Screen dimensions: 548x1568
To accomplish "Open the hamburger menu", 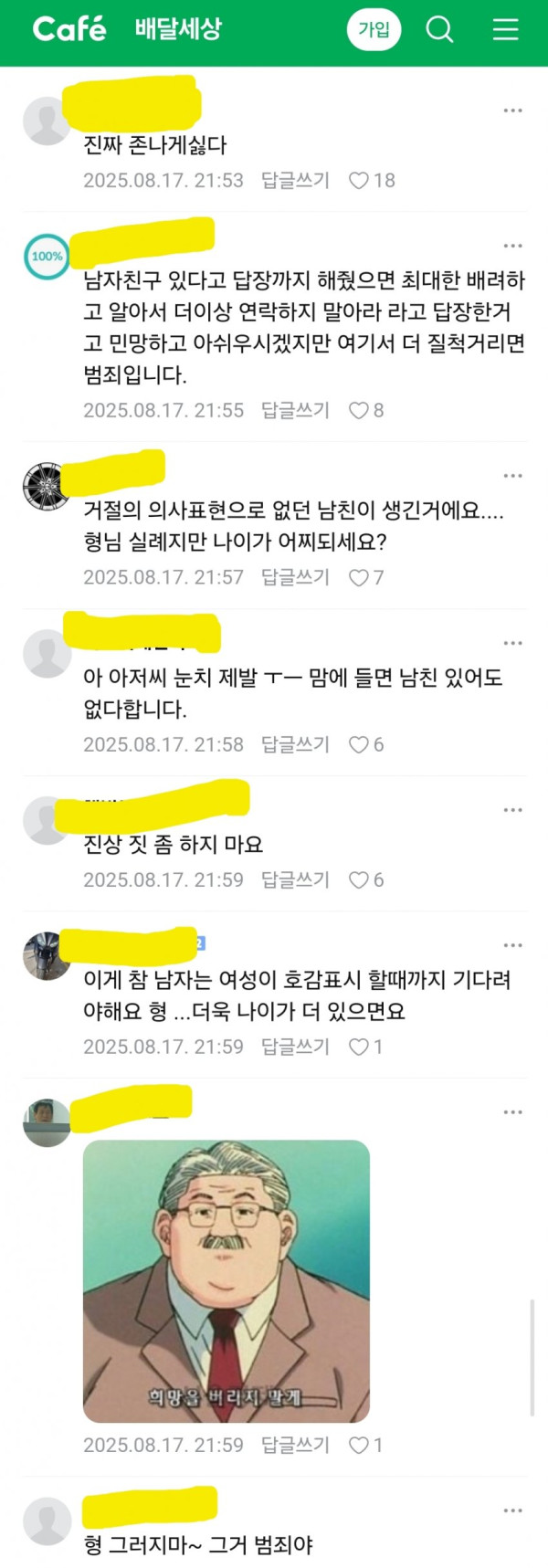I will [x=505, y=30].
